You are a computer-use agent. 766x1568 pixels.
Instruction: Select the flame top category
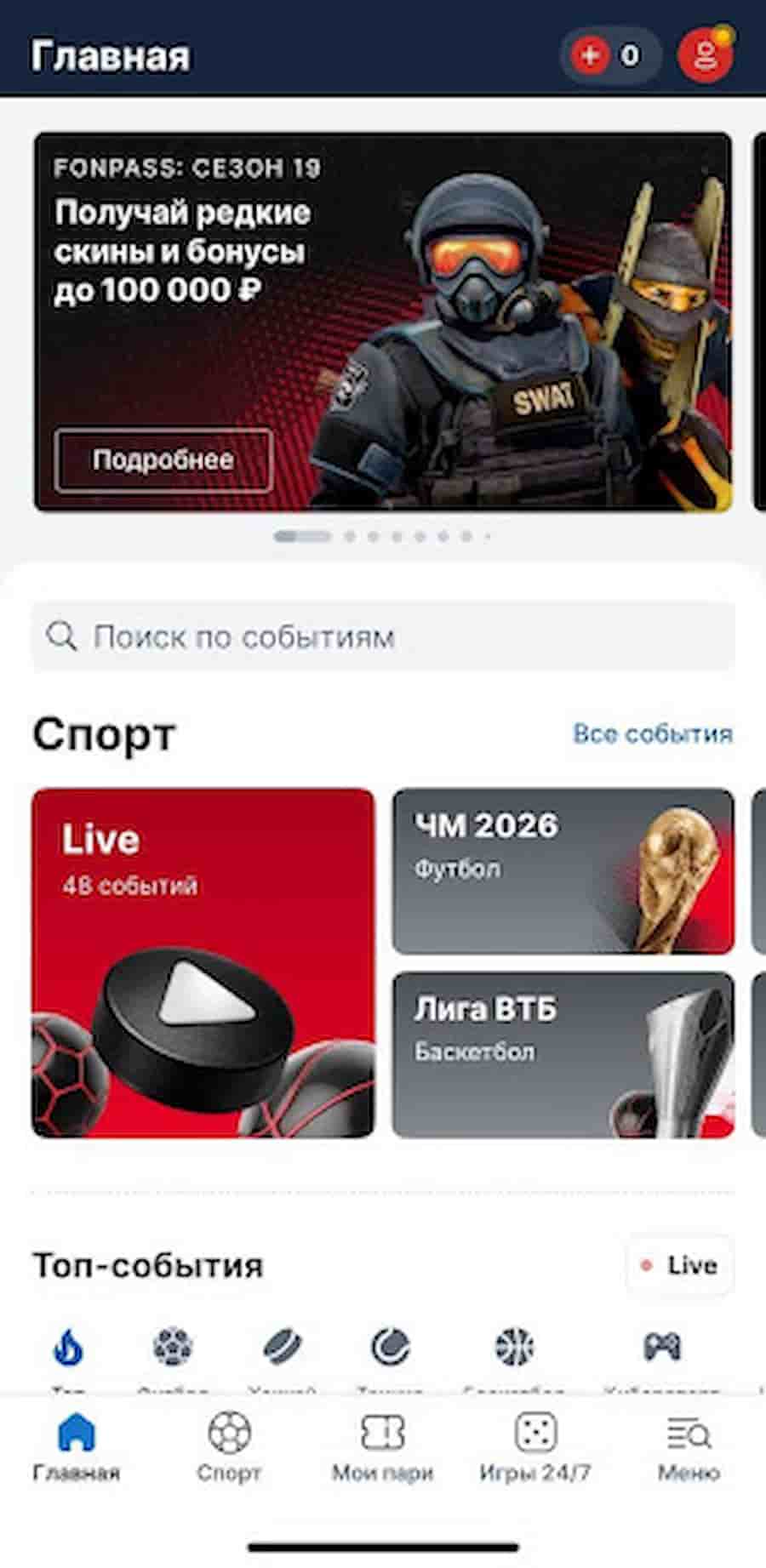pos(68,1348)
